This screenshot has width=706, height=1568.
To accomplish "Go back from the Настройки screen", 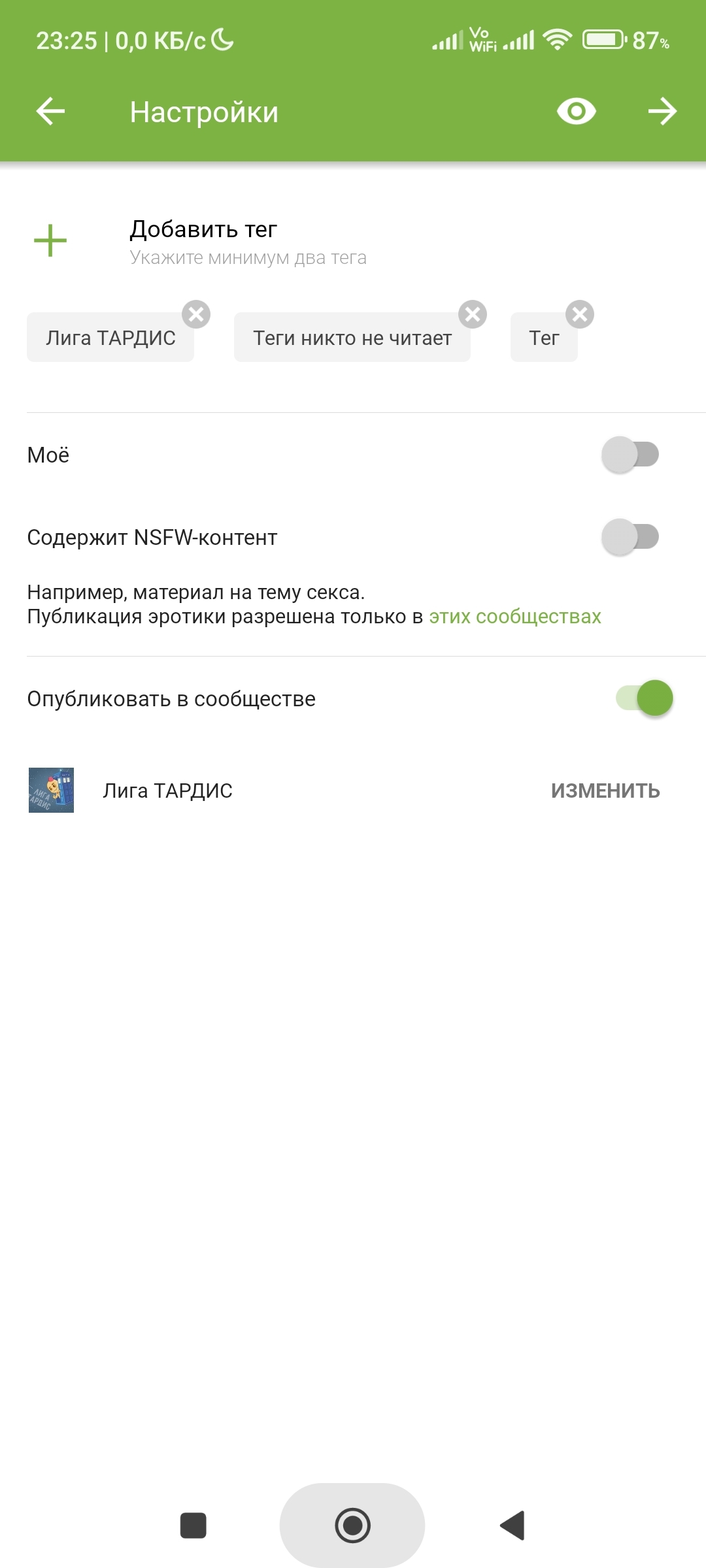I will coord(50,111).
